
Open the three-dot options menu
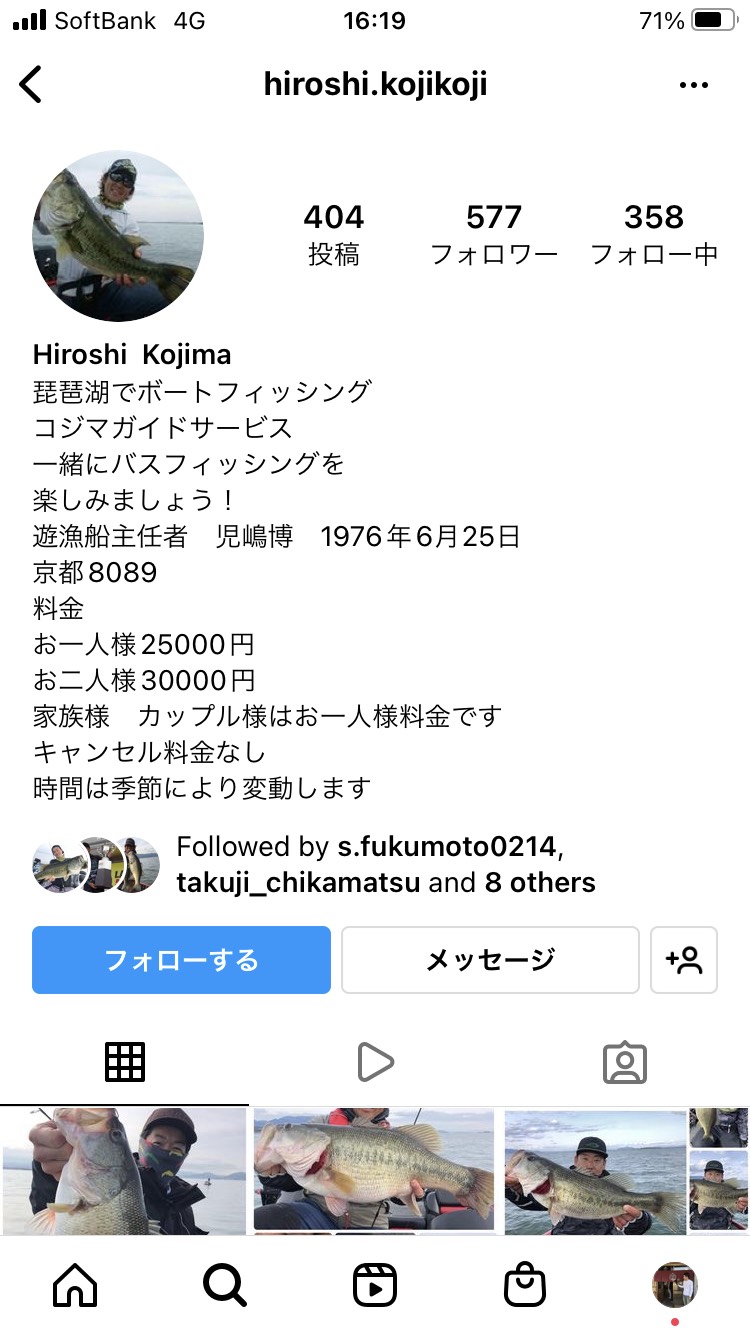tap(693, 86)
